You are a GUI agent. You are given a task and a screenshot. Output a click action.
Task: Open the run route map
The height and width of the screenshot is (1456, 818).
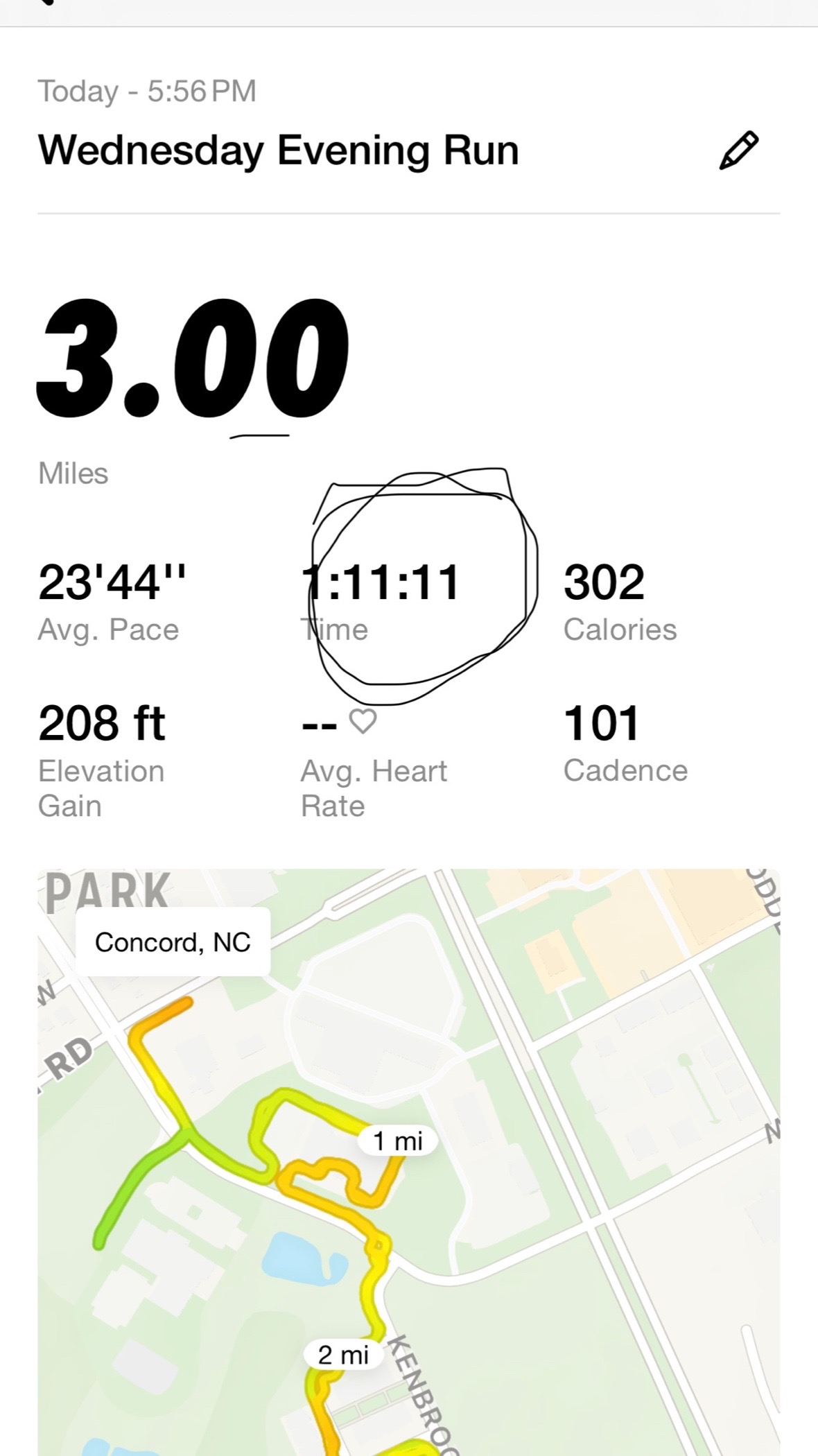point(409,1162)
